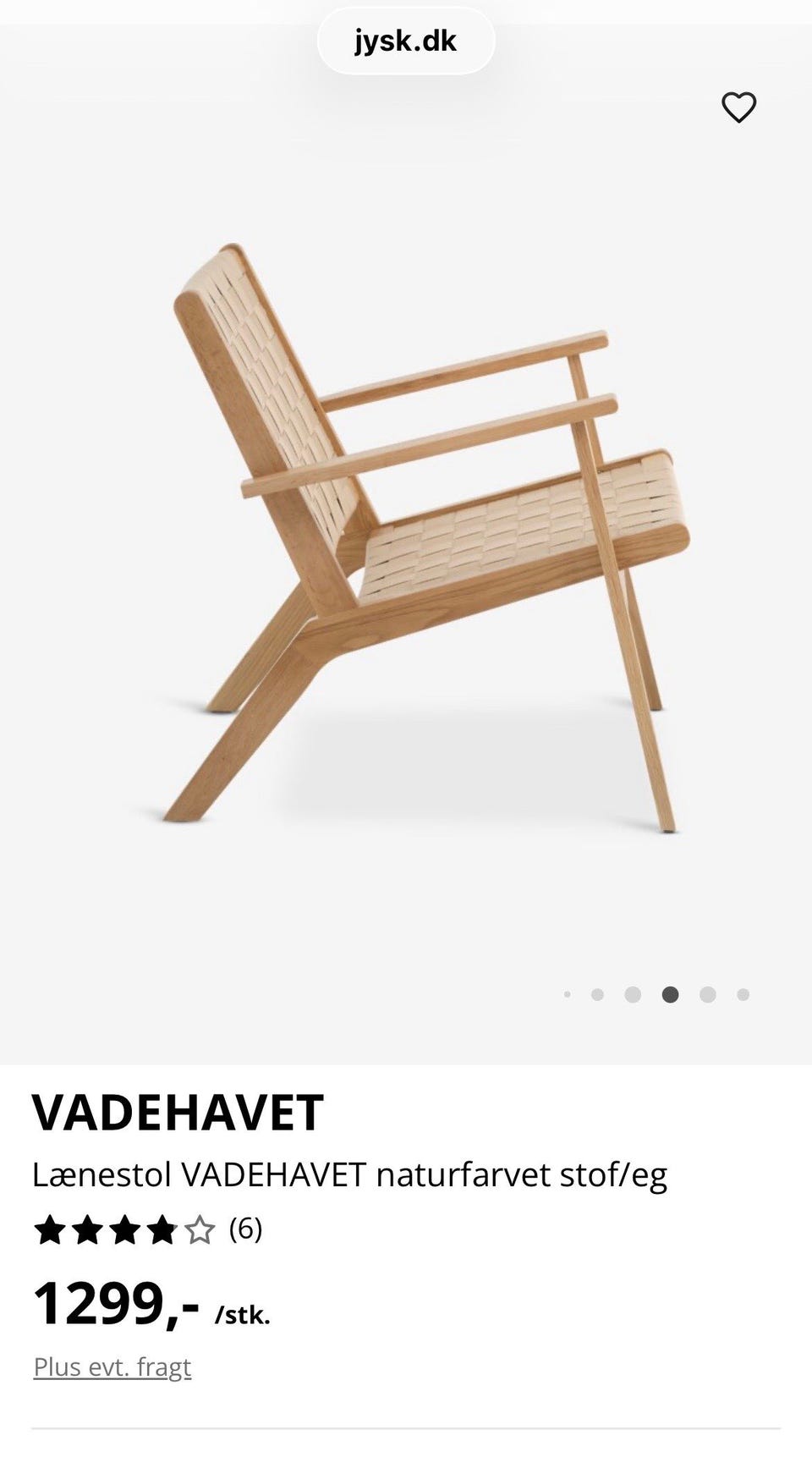Select the fifth carousel dot
The width and height of the screenshot is (812, 1457).
point(706,994)
